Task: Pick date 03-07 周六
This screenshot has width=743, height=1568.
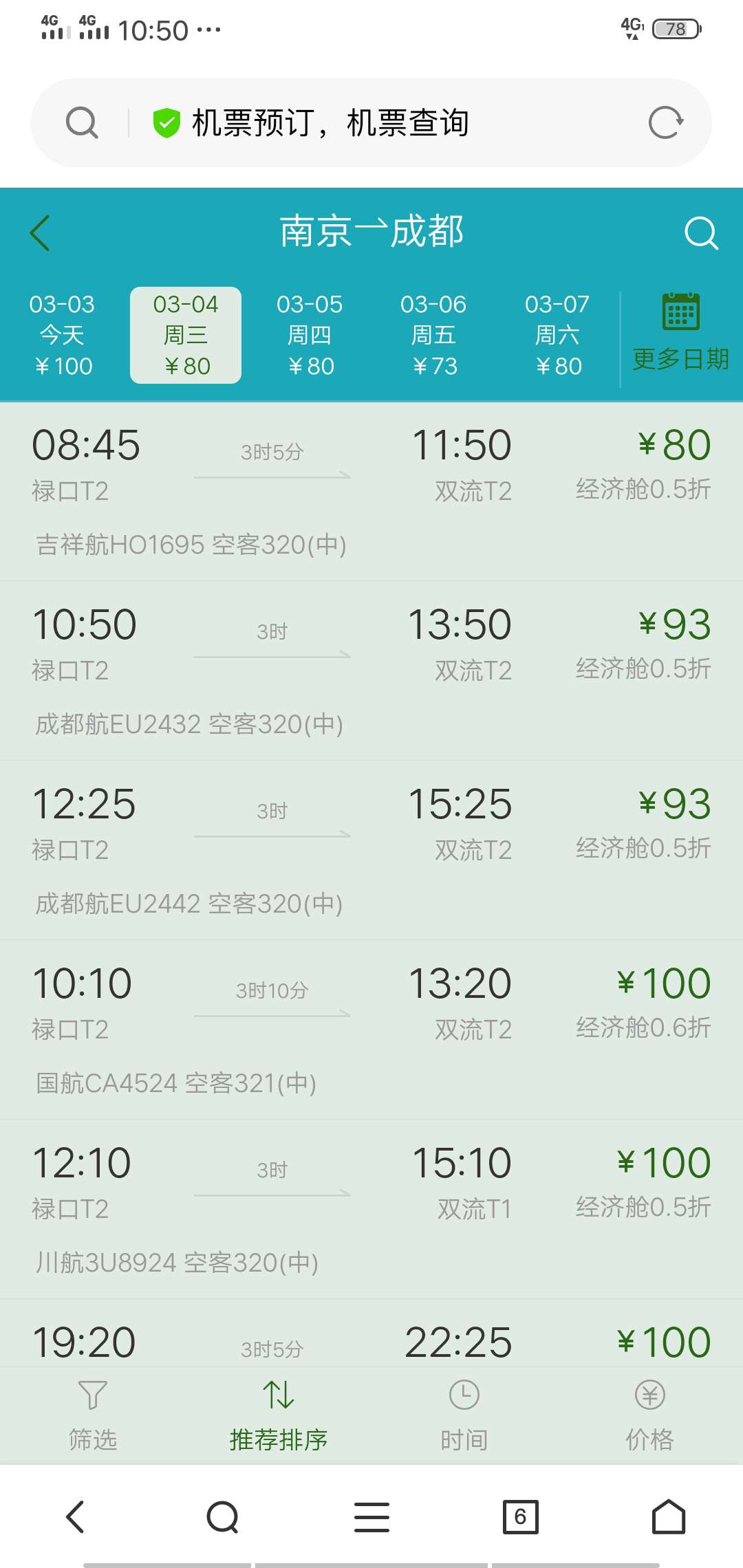Action: [x=557, y=335]
